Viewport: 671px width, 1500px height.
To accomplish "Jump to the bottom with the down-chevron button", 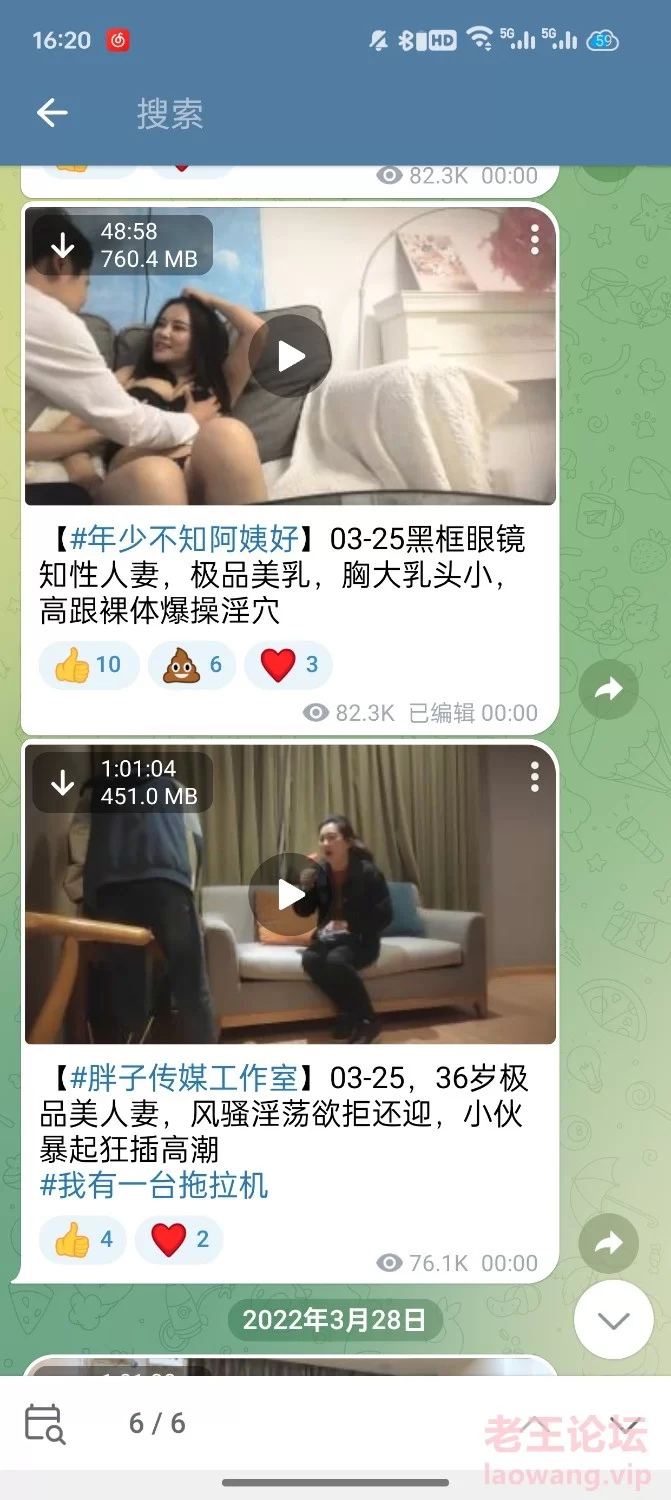I will tap(613, 1319).
